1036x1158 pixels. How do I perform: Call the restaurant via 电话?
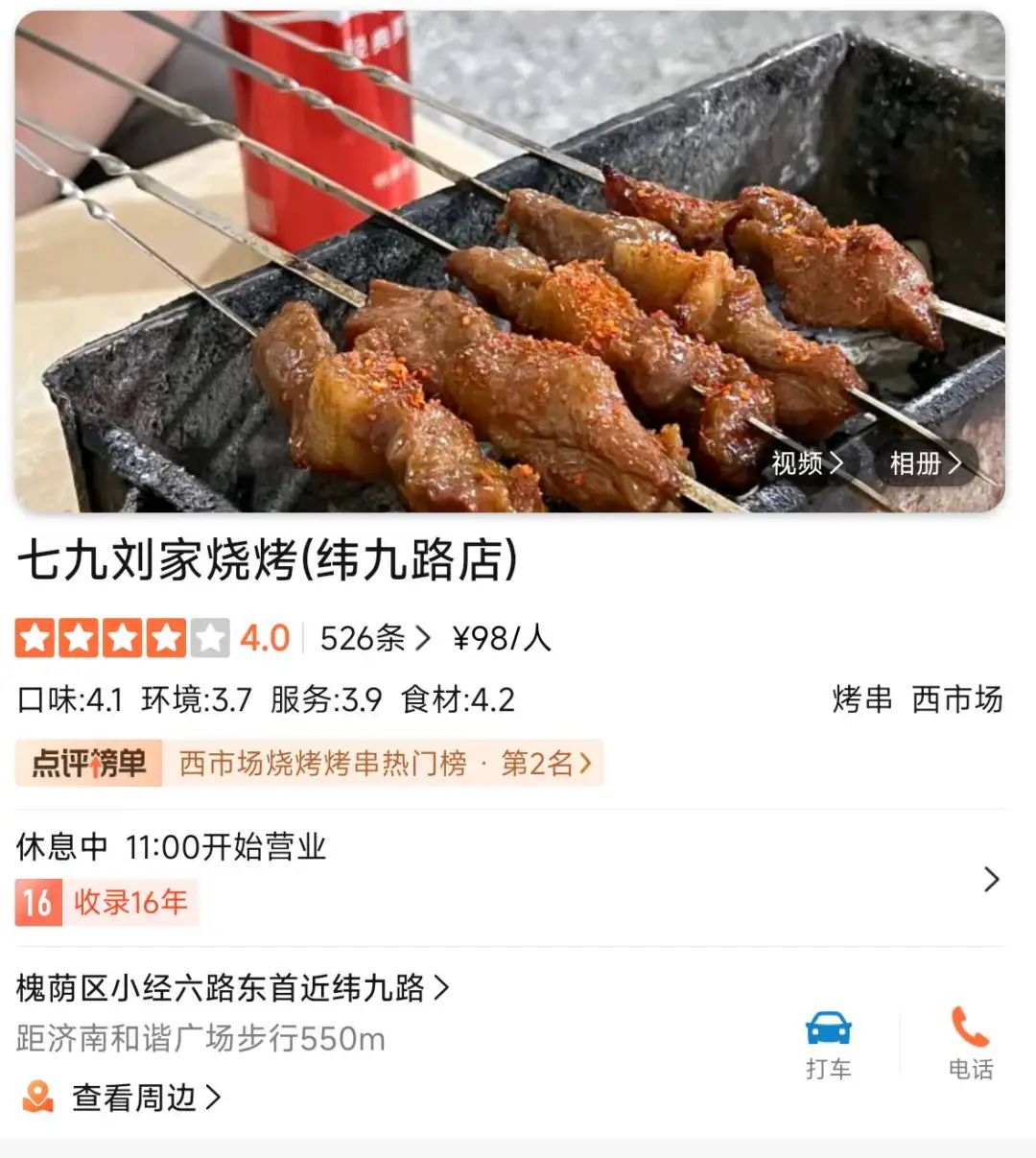coord(970,1044)
